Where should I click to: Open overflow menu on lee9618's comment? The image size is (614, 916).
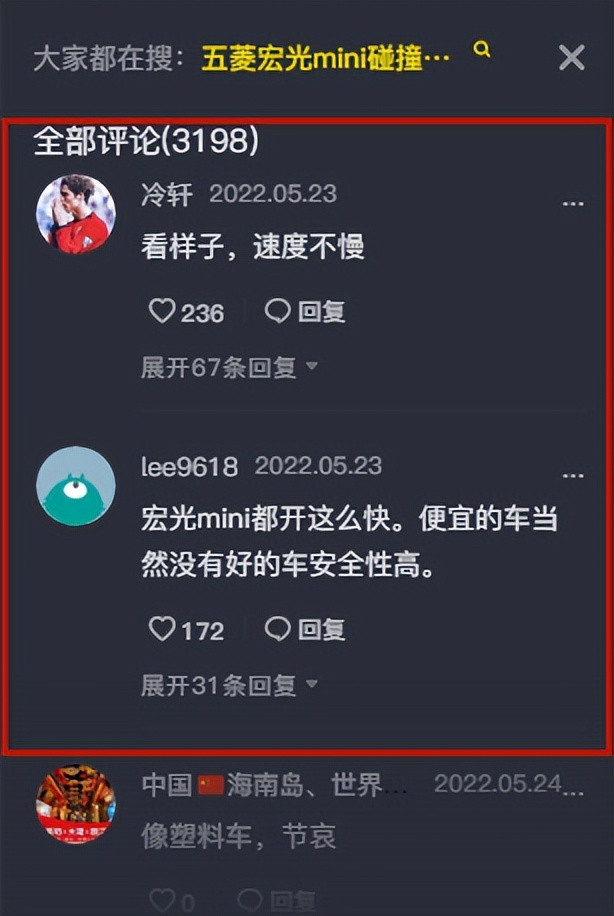572,475
